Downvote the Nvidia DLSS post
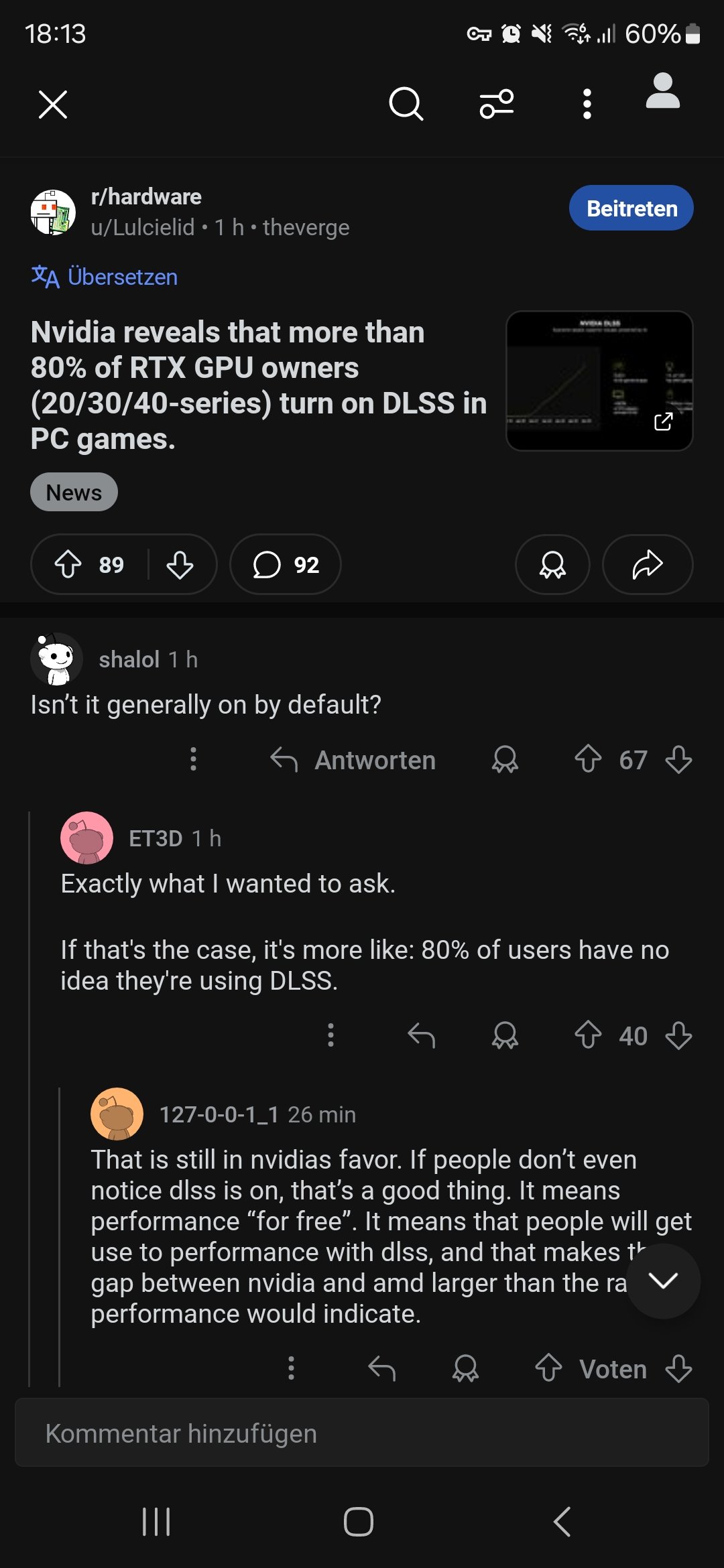Screen dimensions: 724x1568 (180, 564)
